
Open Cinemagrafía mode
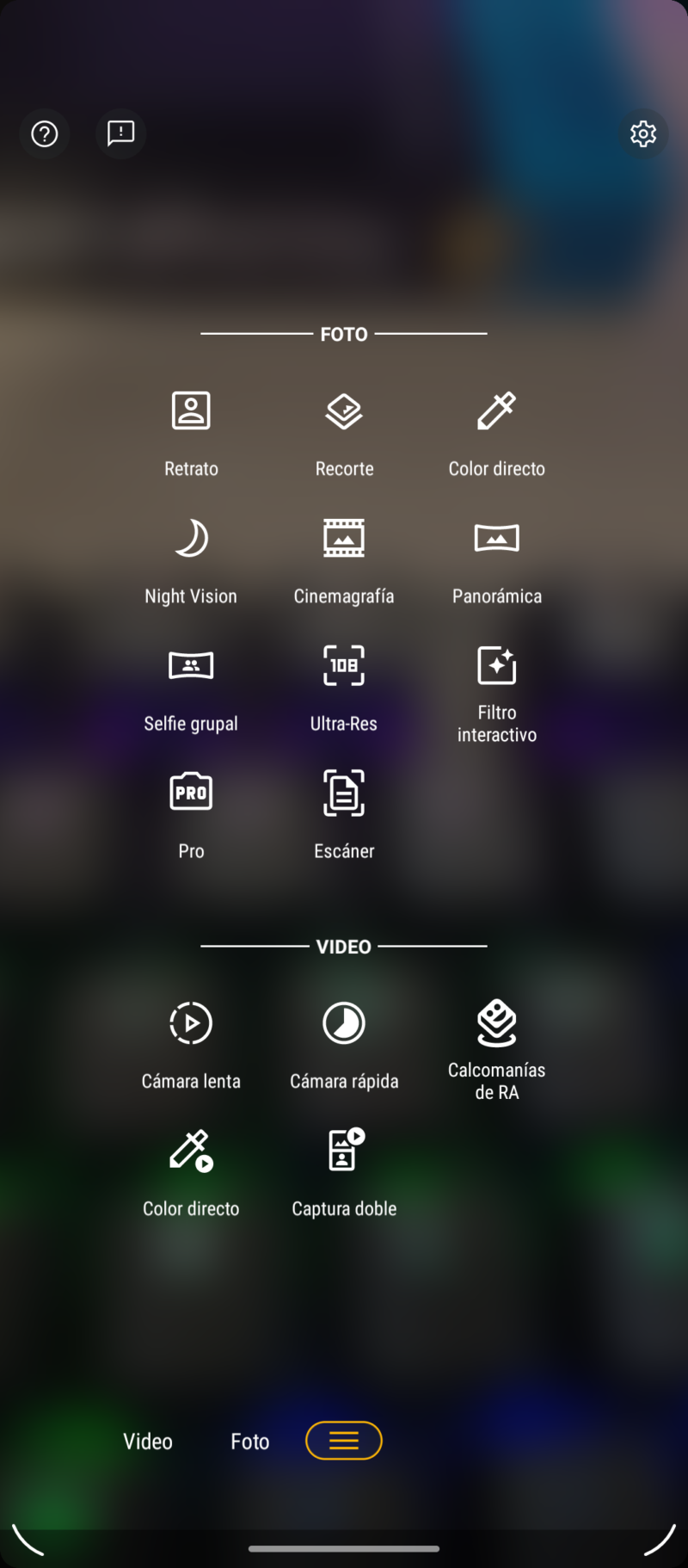[x=344, y=561]
